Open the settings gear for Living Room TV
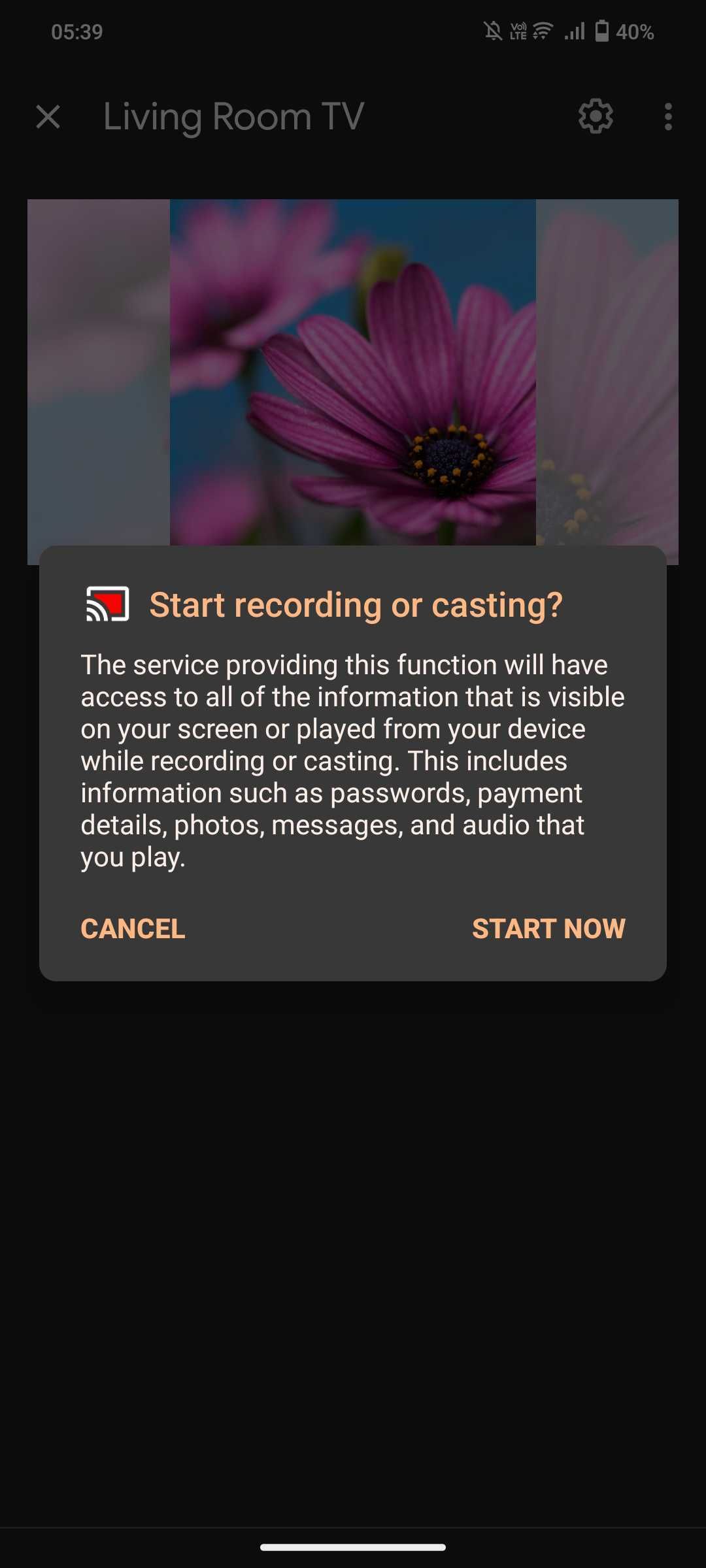Image resolution: width=706 pixels, height=1568 pixels. 596,117
